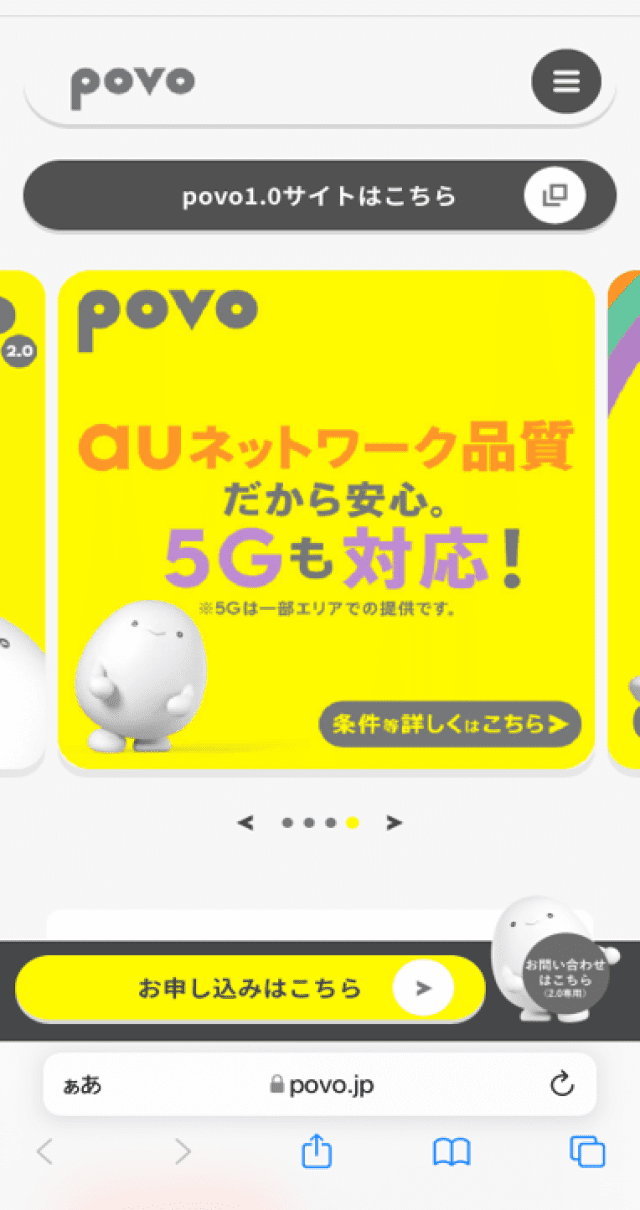Tap the povo.jp address bar
Screen dimensions: 640x1210
click(x=322, y=1084)
